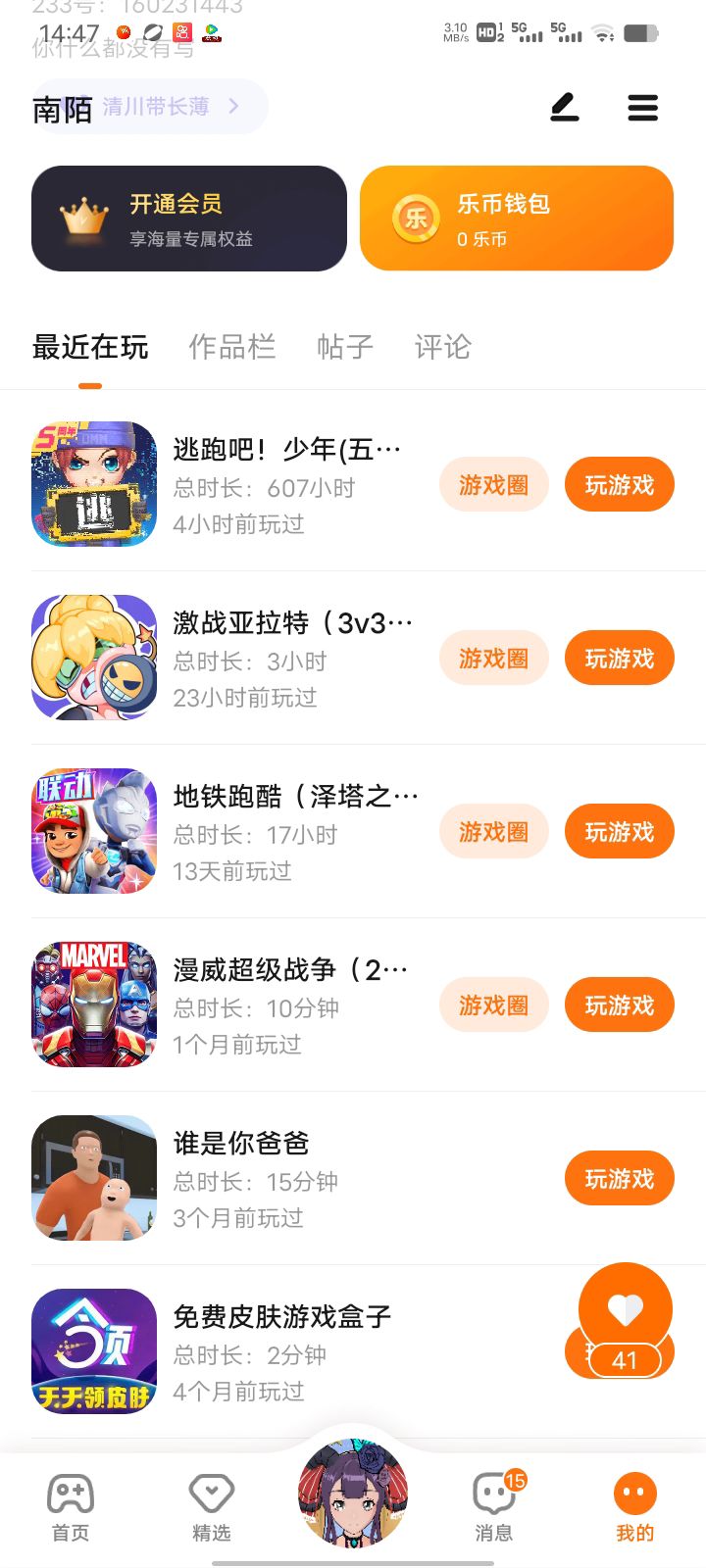
Task: Open 游戏圈 for 逃跑吧！少年
Action: [493, 485]
